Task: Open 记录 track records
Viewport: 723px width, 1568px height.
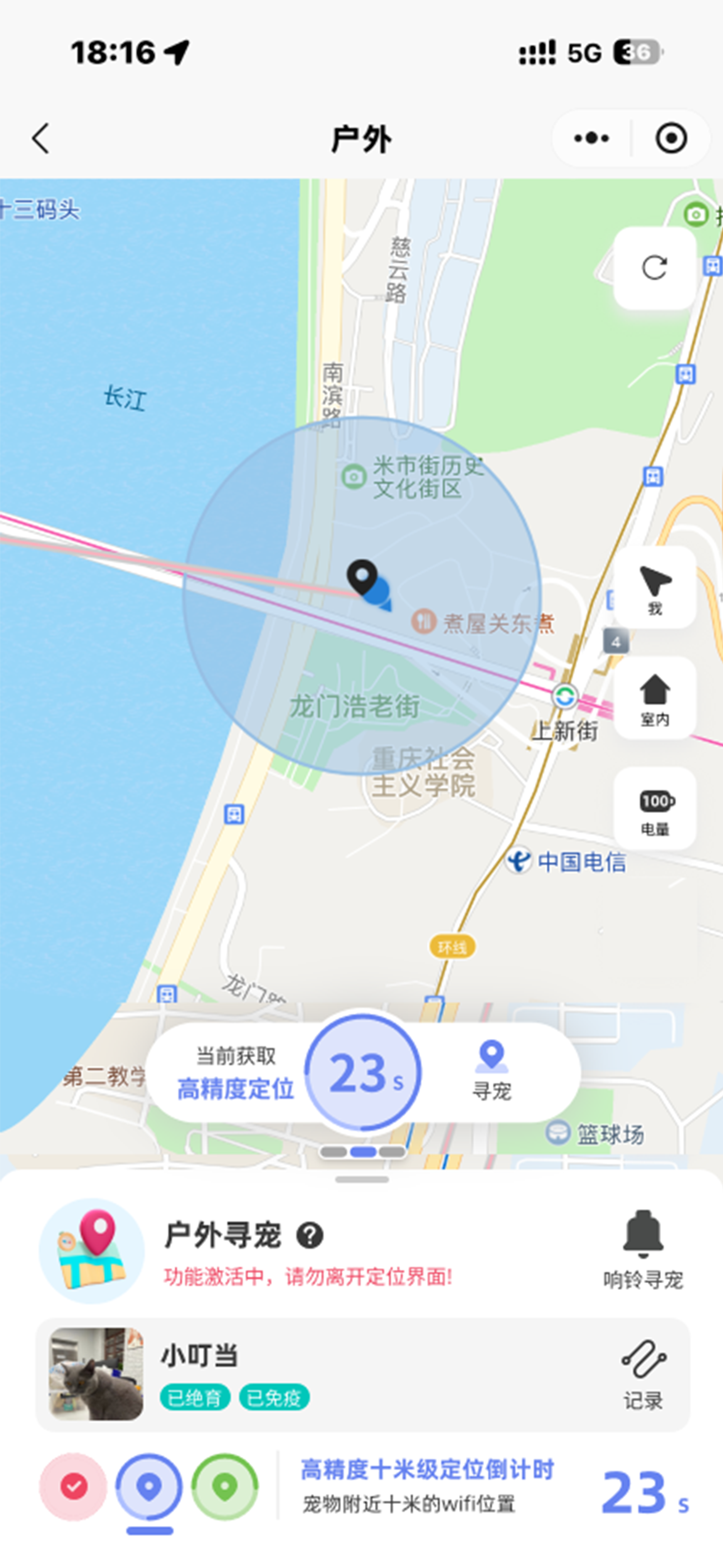Action: (x=643, y=1375)
